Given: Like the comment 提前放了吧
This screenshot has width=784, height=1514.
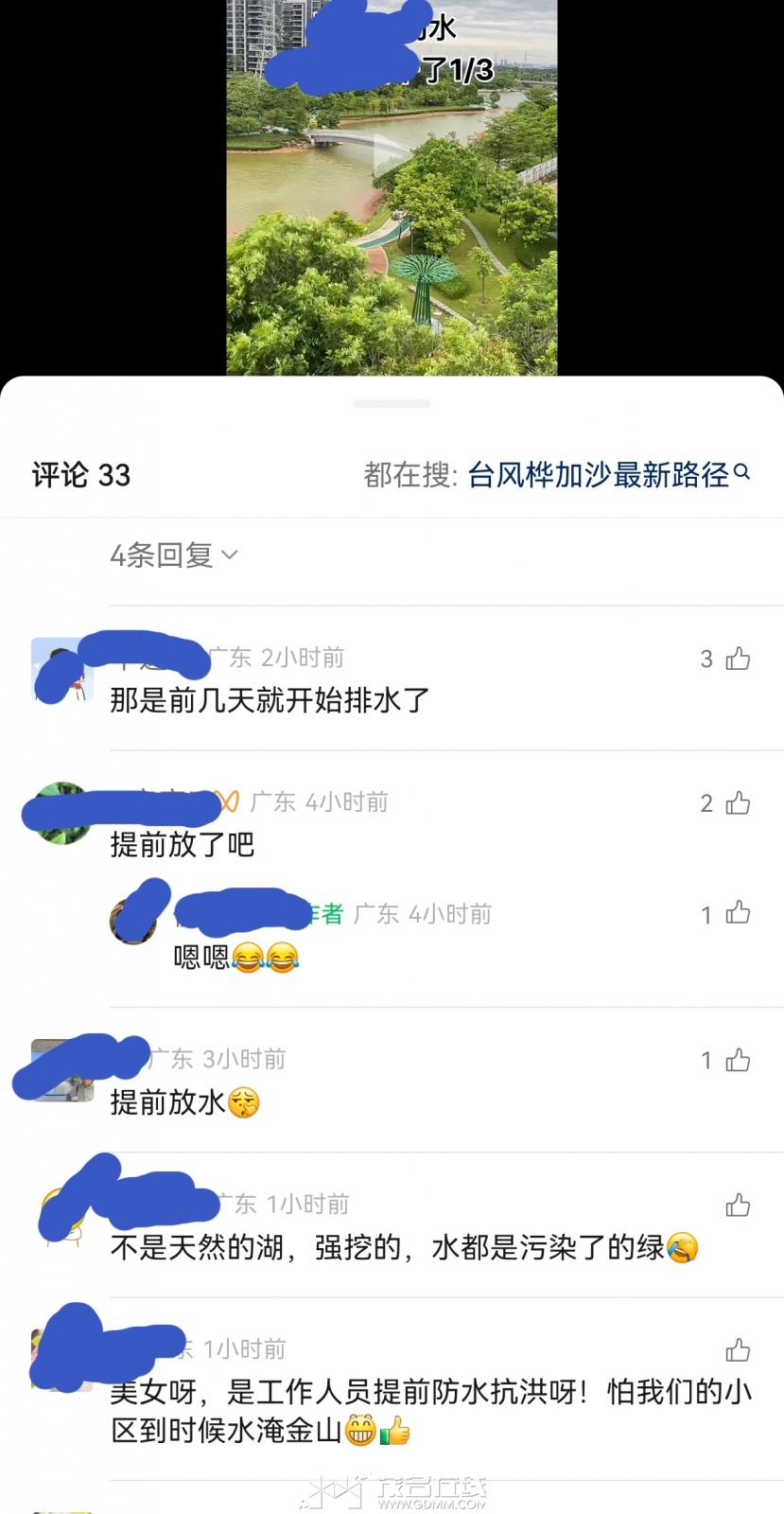Looking at the screenshot, I should [738, 803].
